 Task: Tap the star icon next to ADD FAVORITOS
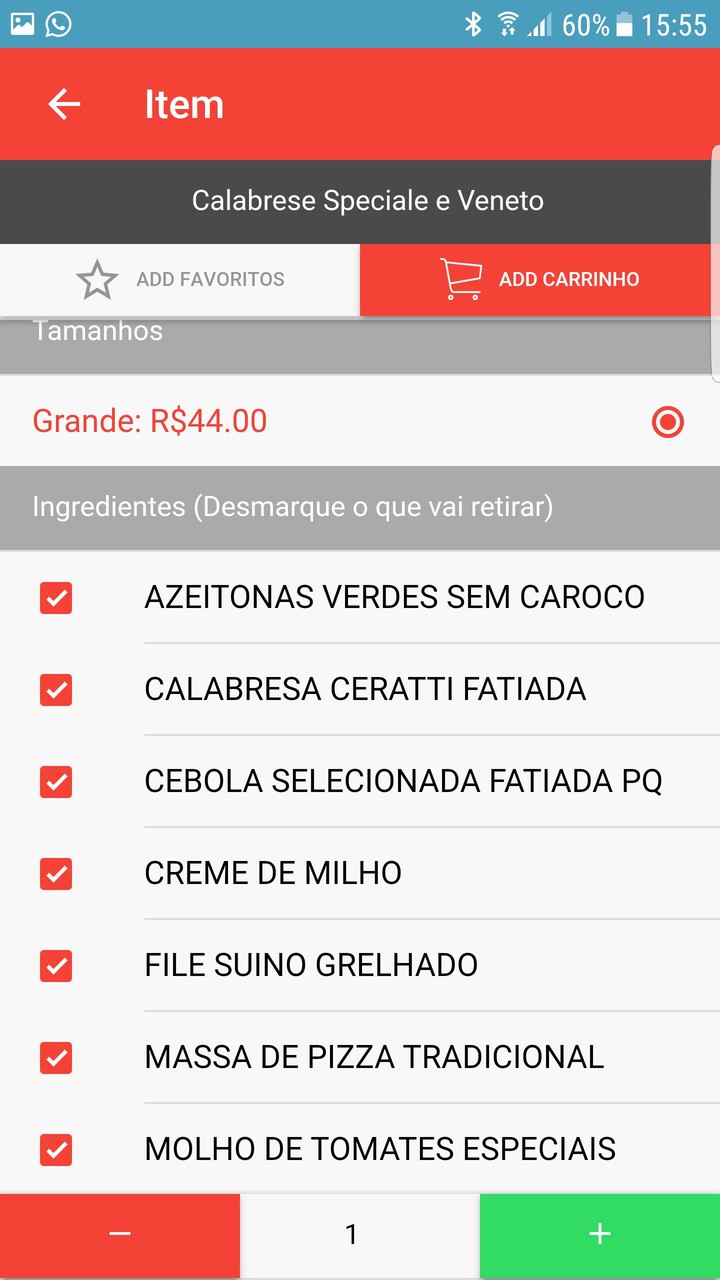[x=96, y=280]
